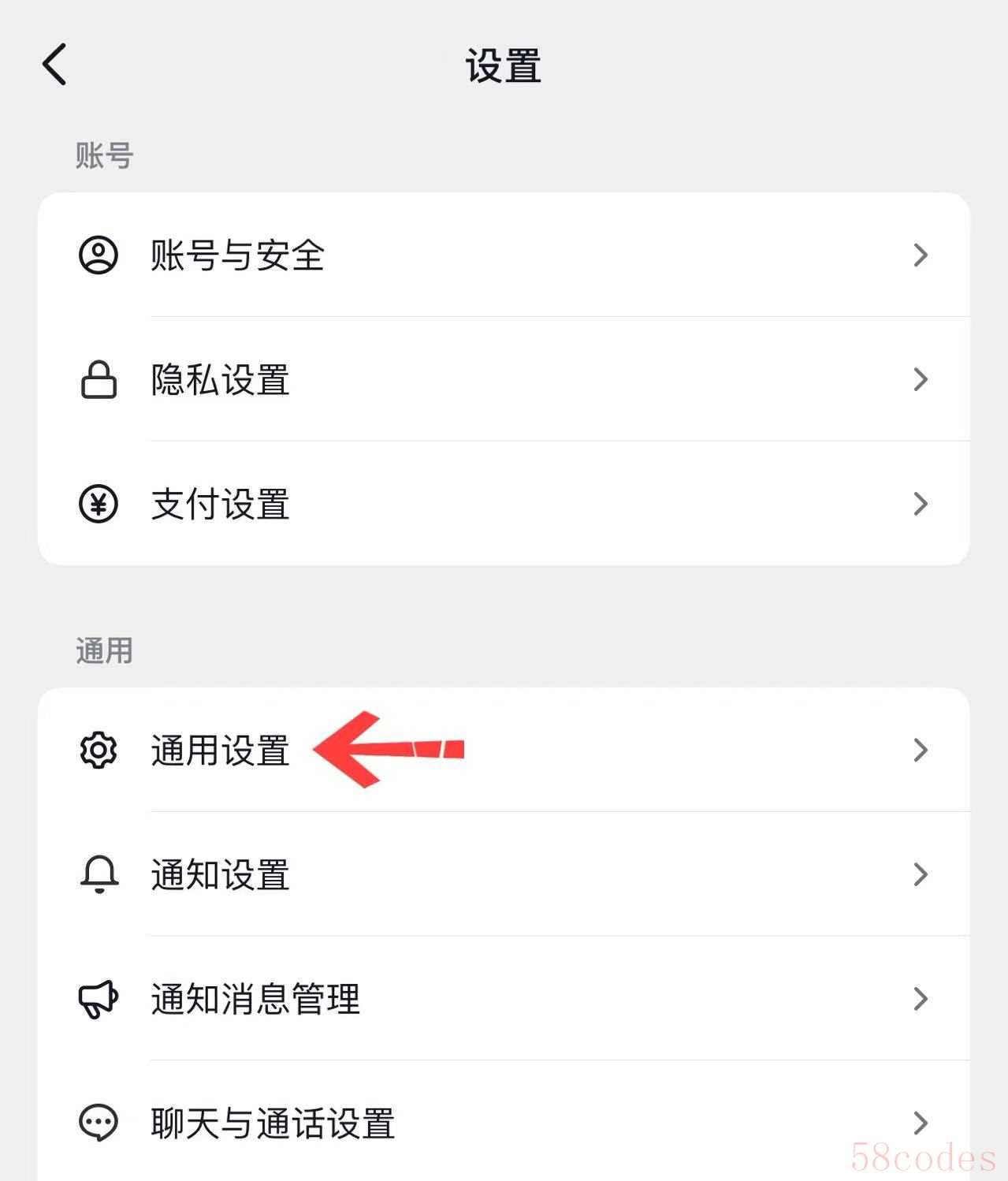The height and width of the screenshot is (1181, 1008).
Task: Open 通知设置
Action: pyautogui.click(x=504, y=874)
